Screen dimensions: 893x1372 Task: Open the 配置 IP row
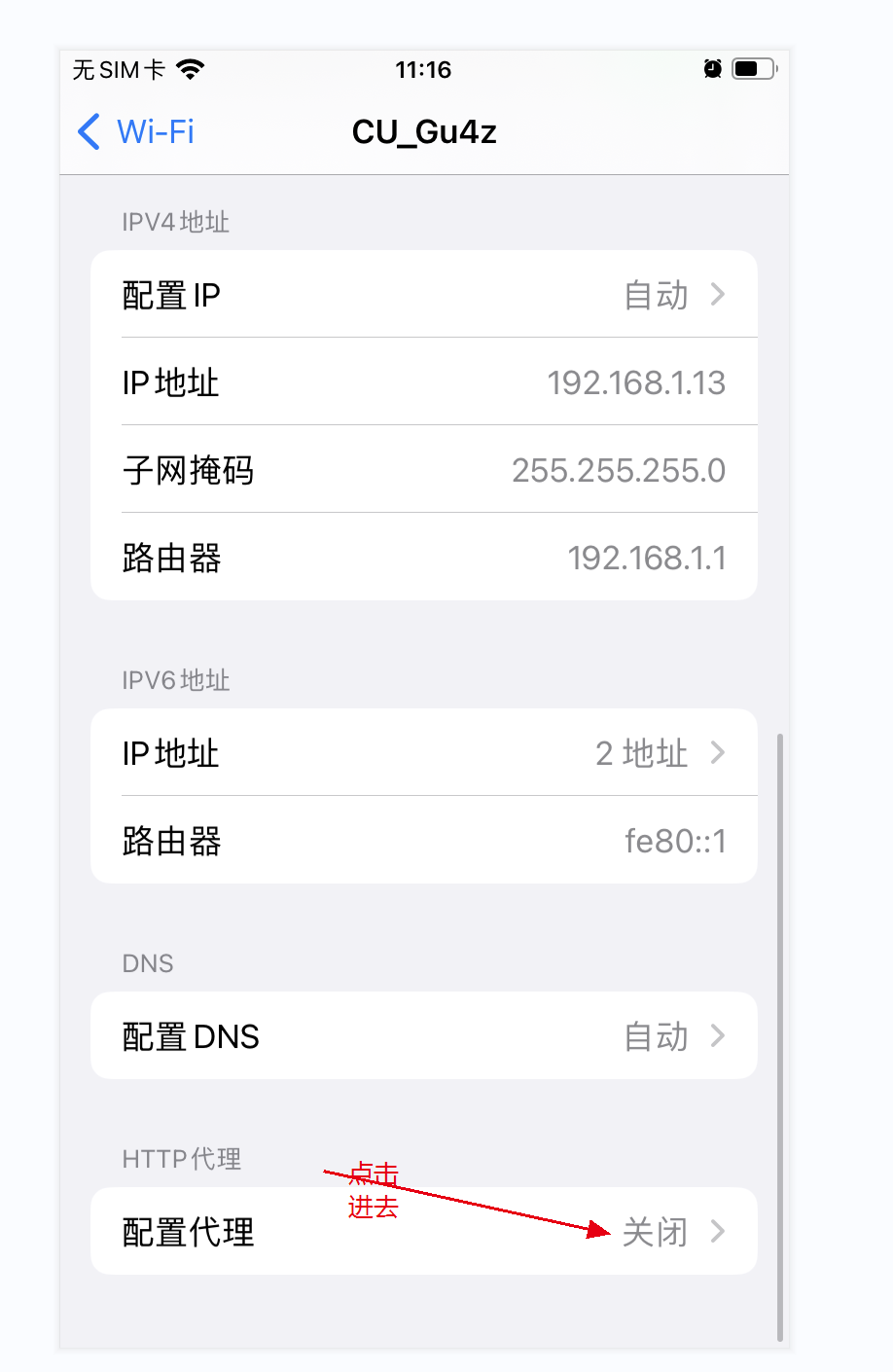coord(423,295)
